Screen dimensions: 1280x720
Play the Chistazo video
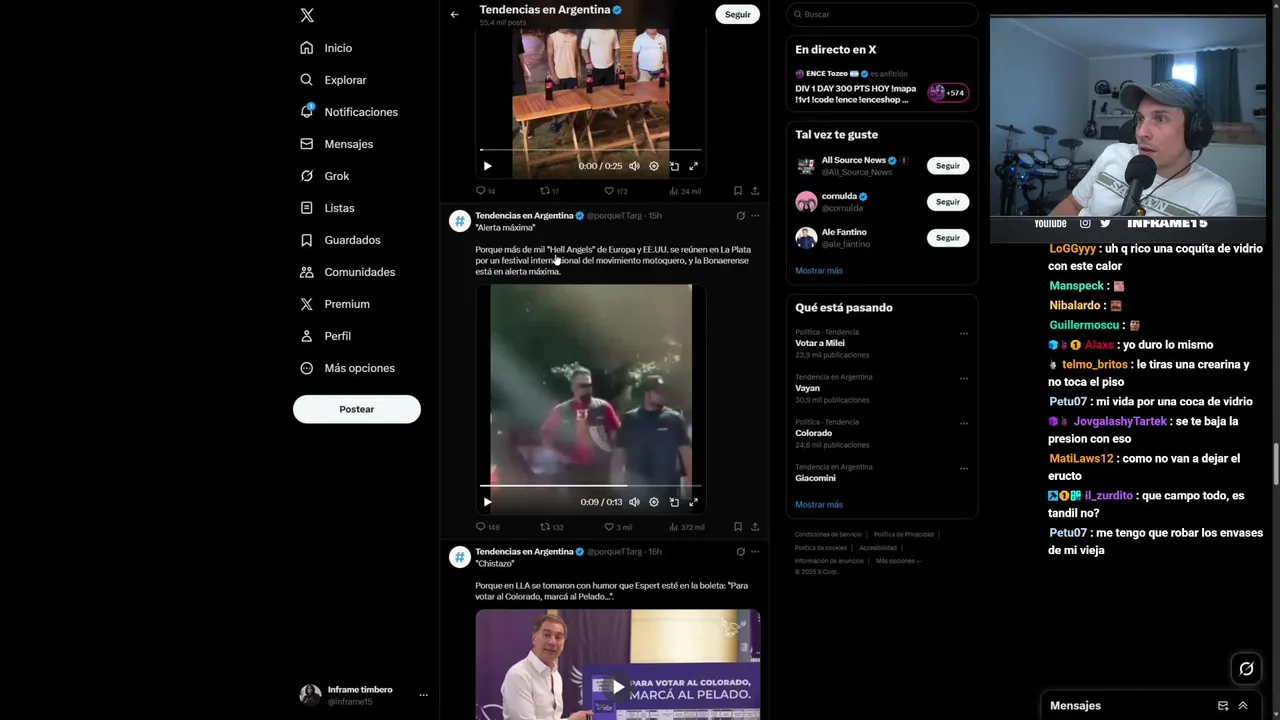[x=618, y=686]
